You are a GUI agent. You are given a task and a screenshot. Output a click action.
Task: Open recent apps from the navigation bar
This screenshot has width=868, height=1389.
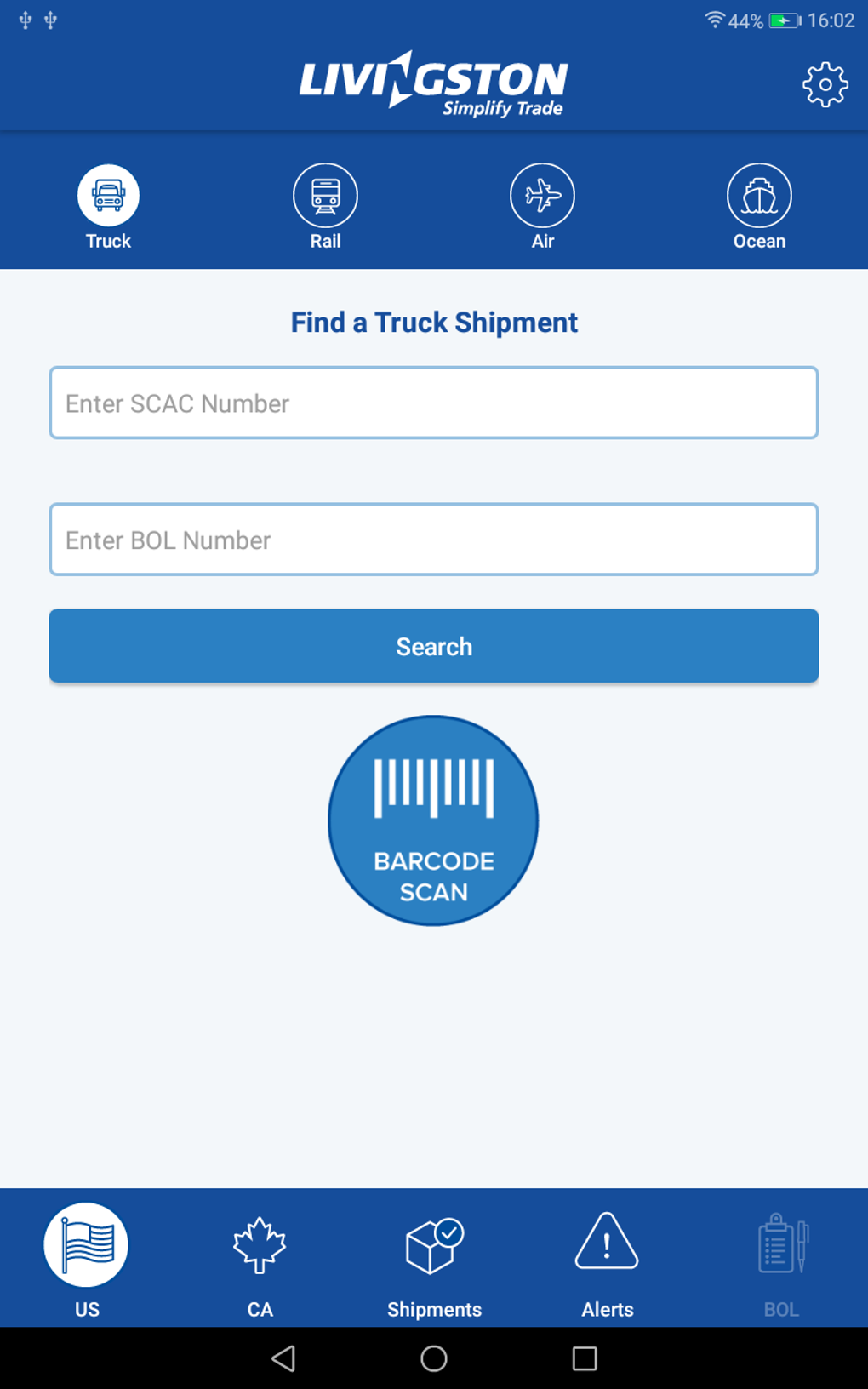coord(585,1358)
